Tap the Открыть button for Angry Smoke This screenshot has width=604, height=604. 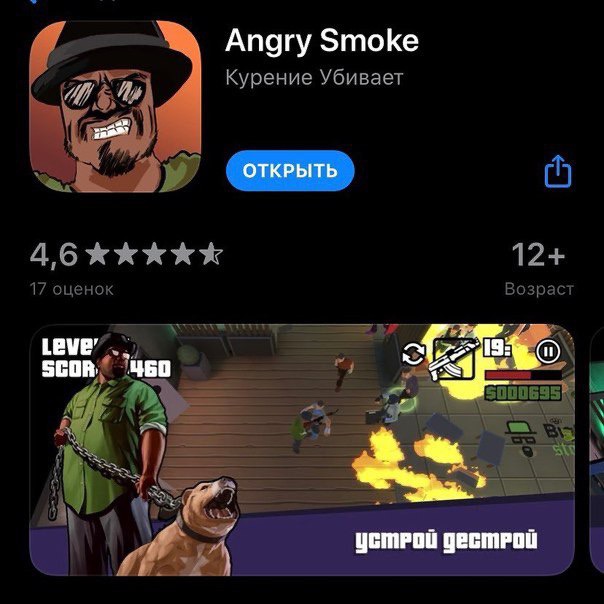pos(290,171)
